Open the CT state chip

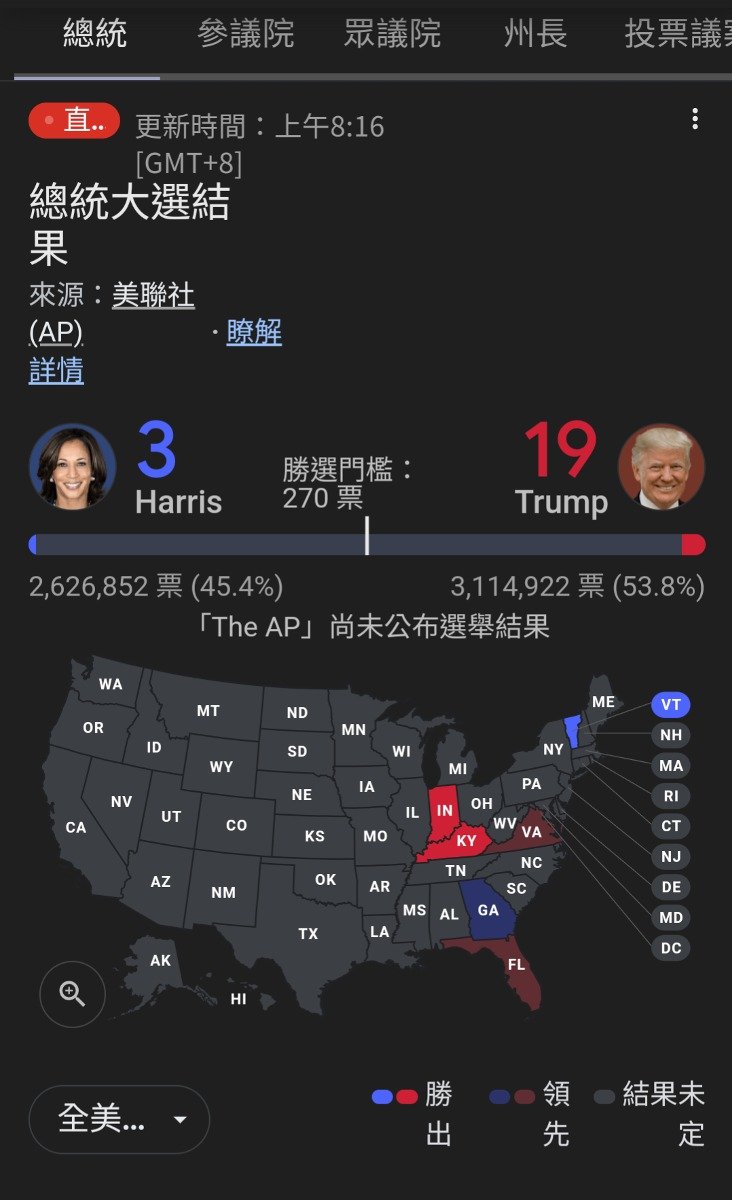click(670, 826)
